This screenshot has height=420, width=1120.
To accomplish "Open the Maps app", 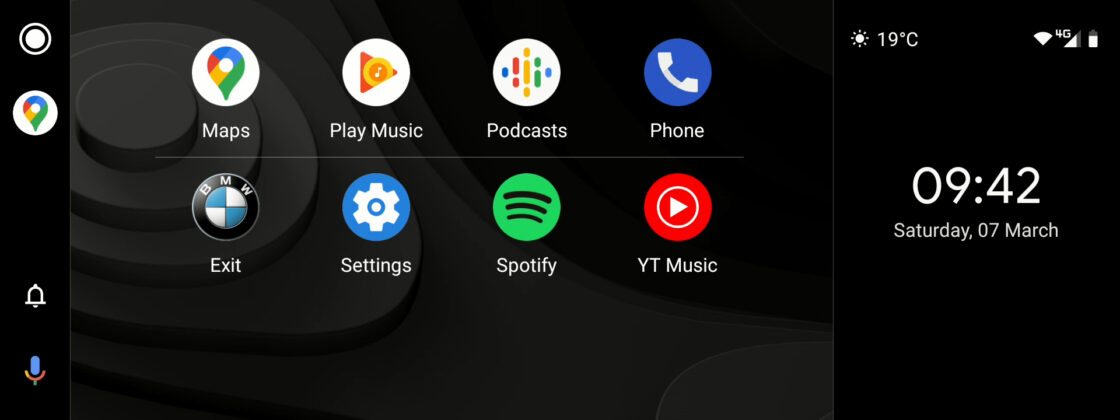I will (226, 73).
